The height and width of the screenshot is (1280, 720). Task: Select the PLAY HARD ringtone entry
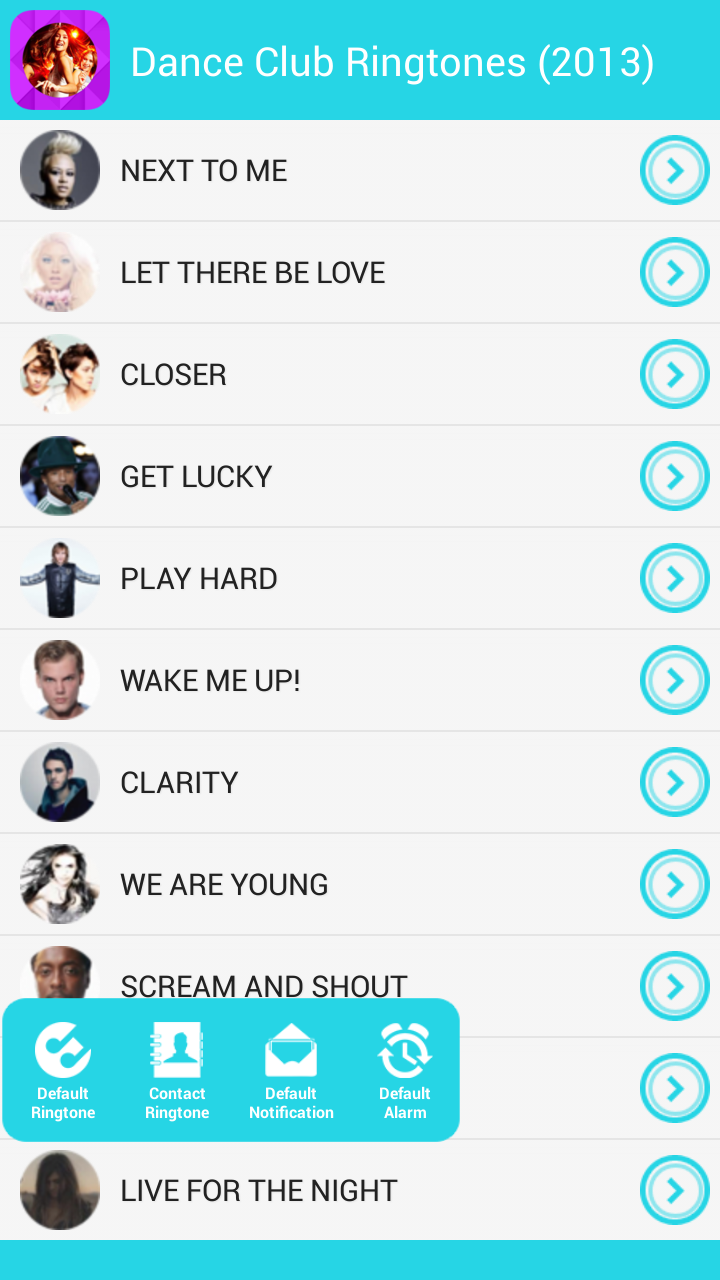(x=300, y=578)
